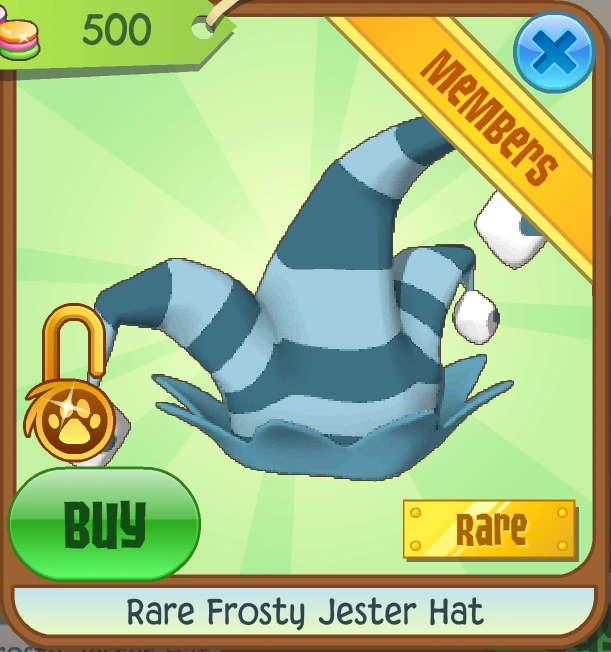Screen dimensions: 611x652
Task: Close the item preview dialog
Action: pyautogui.click(x=553, y=50)
